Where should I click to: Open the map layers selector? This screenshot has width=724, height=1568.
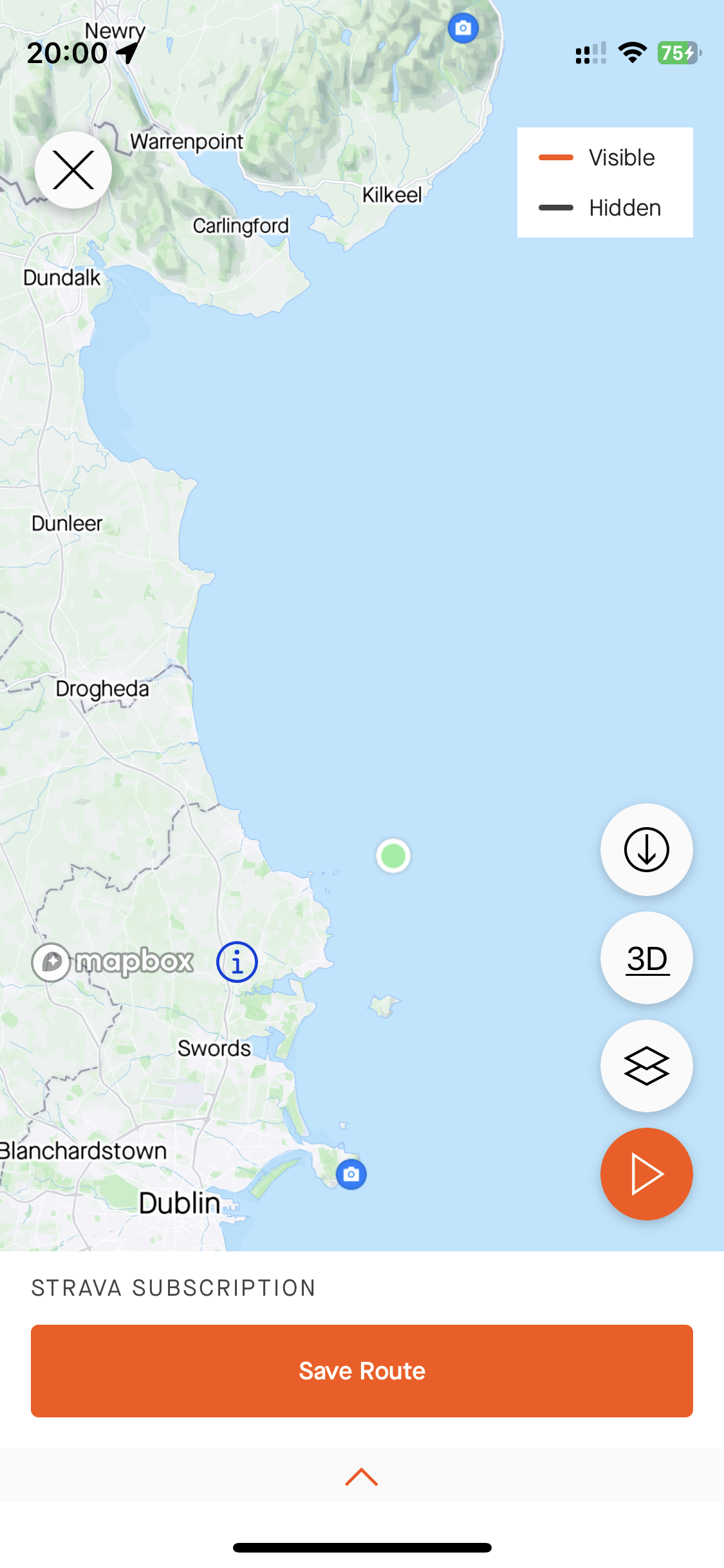point(646,1066)
